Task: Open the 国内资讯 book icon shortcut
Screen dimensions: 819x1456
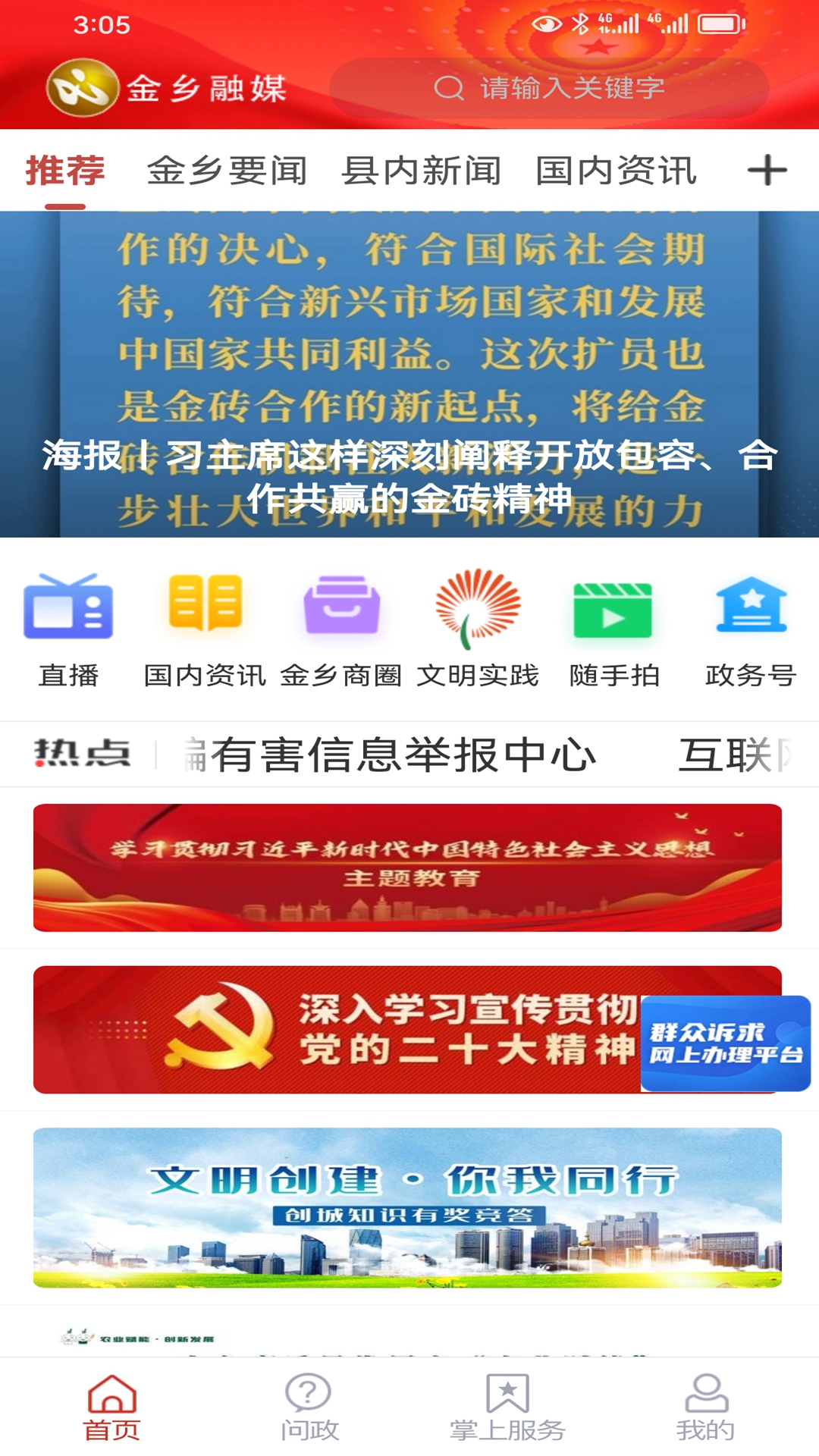Action: pyautogui.click(x=205, y=628)
